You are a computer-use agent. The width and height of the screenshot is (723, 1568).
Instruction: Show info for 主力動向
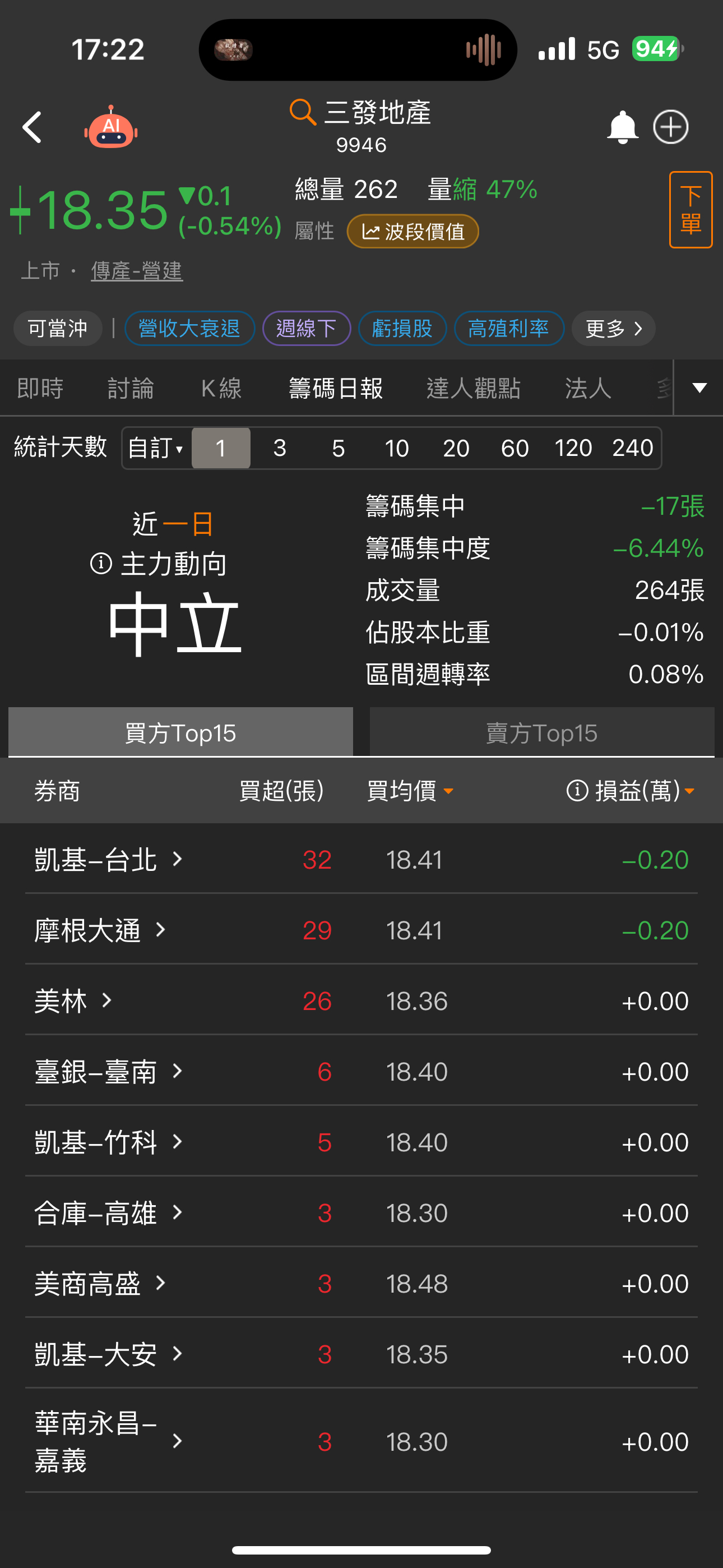click(x=101, y=564)
